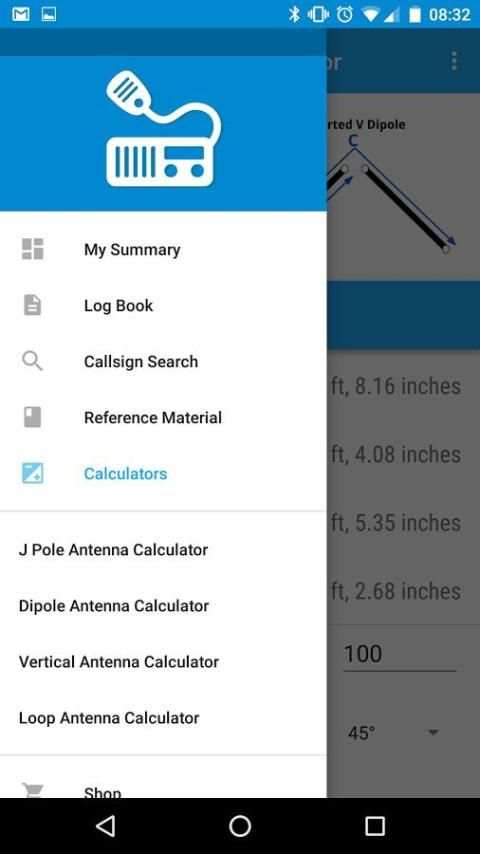Launch Vertical Antenna Calculator
The height and width of the screenshot is (854, 480).
163,662
